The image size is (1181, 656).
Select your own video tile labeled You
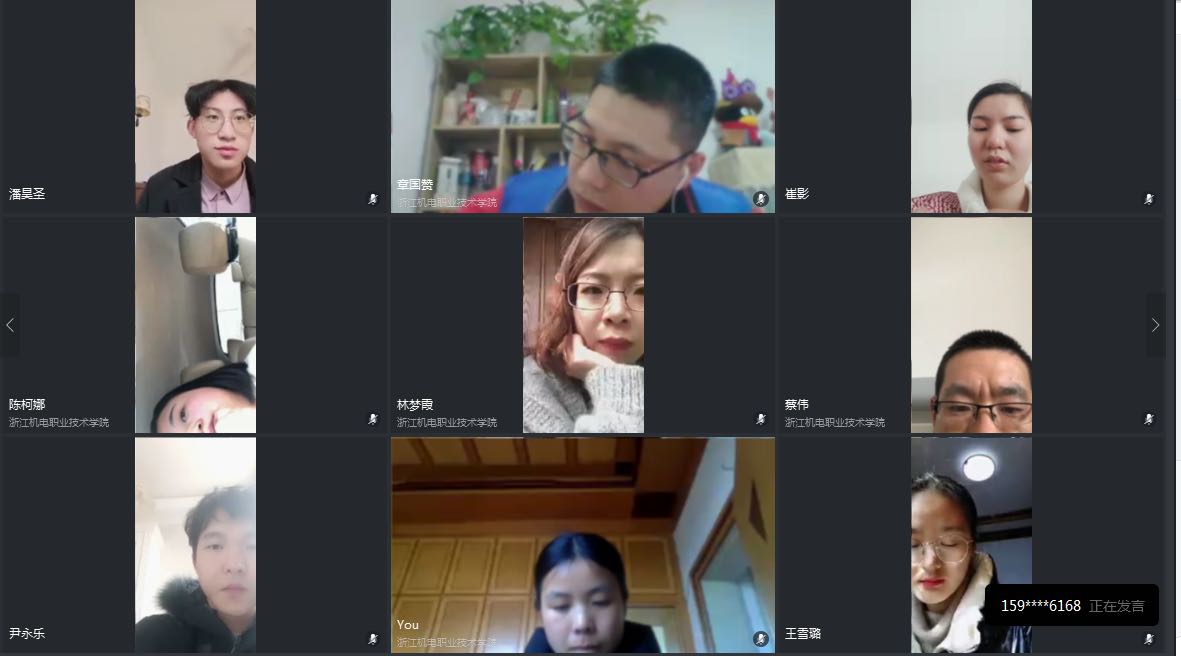pos(582,545)
